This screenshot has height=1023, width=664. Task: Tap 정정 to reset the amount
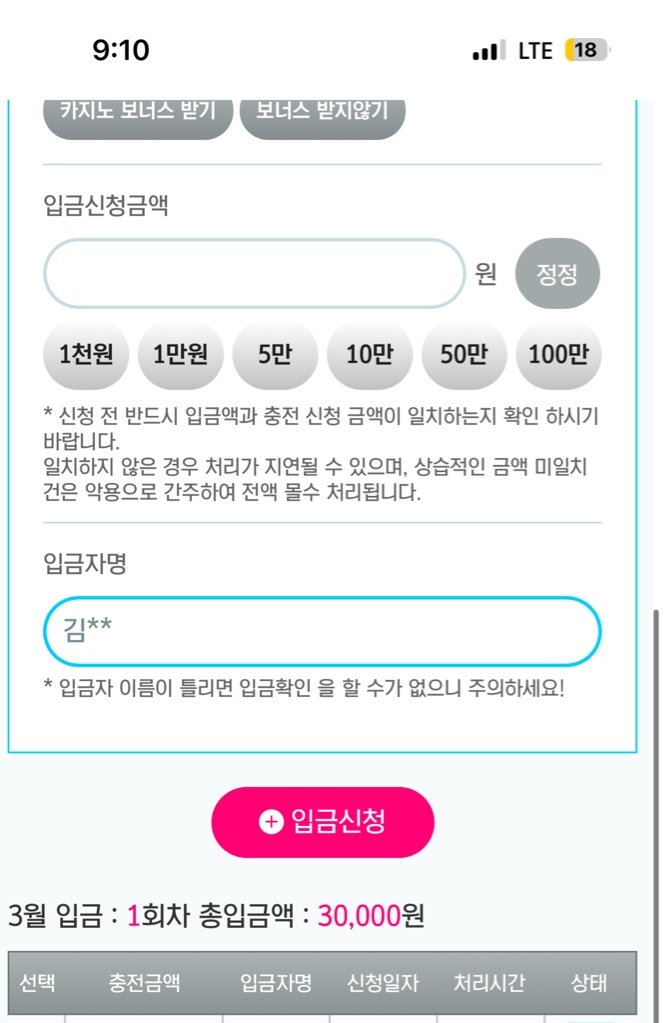coord(557,273)
